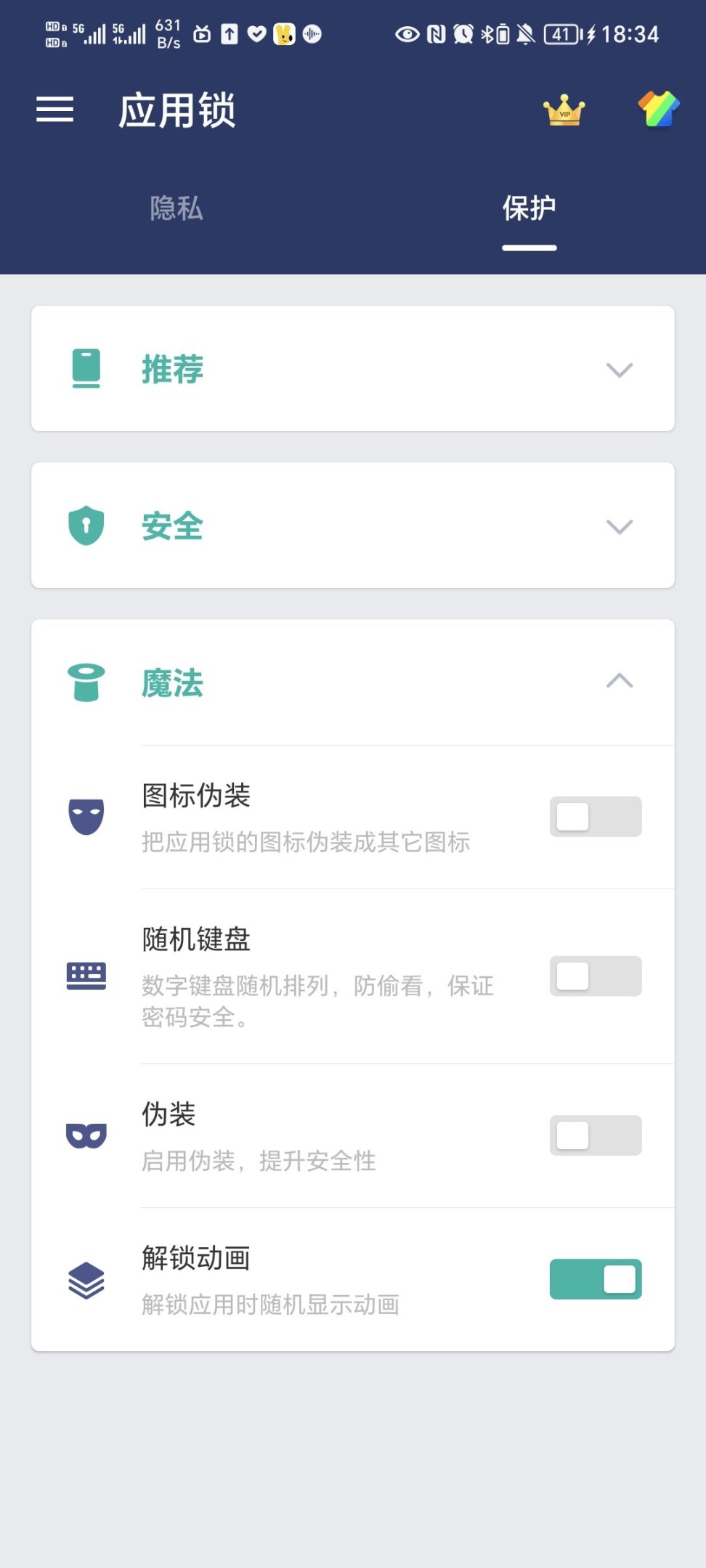Select the 保护 tab

tap(529, 208)
